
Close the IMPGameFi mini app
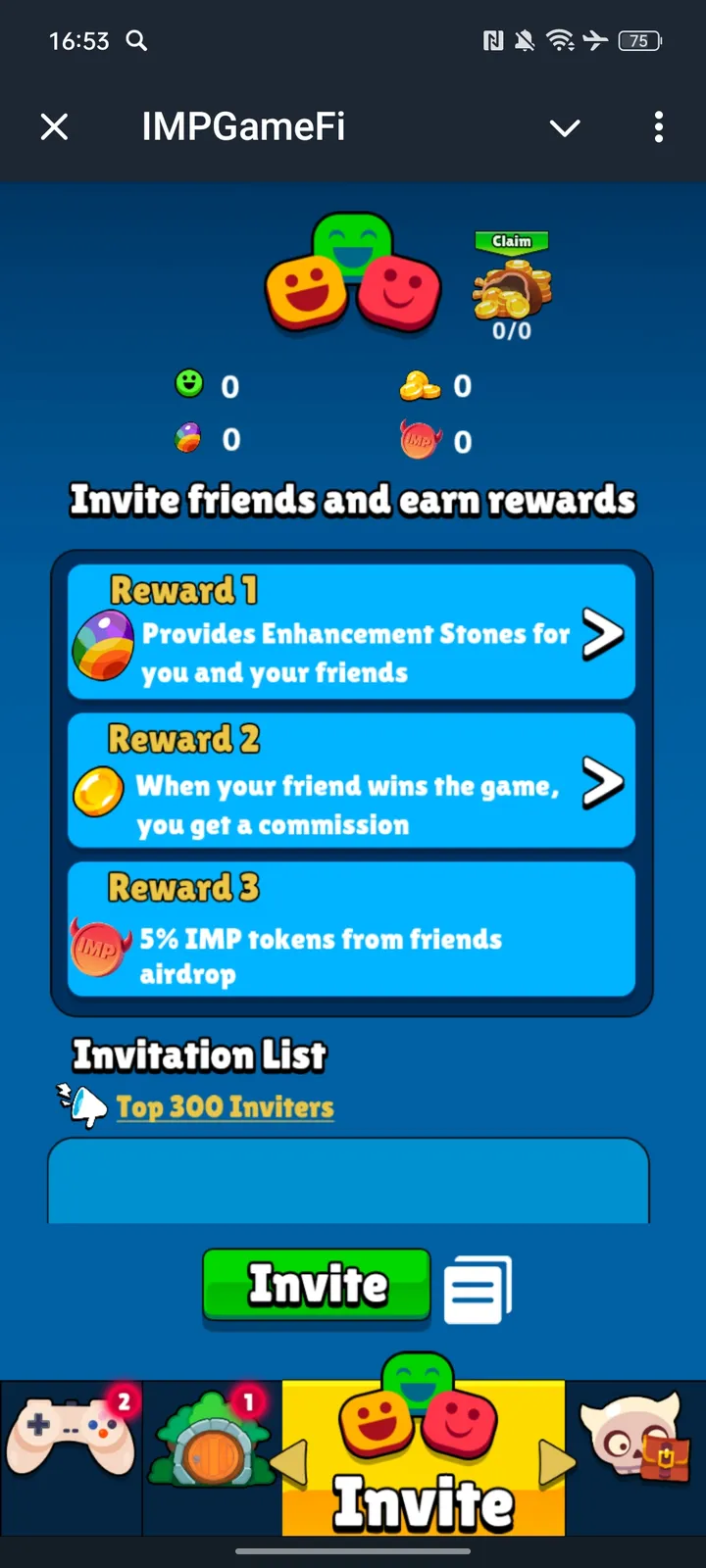[x=55, y=126]
